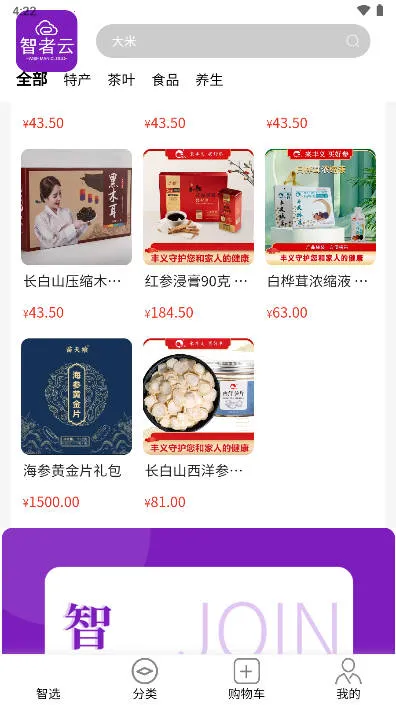
Task: Open the 食品 category tab
Action: pos(165,80)
